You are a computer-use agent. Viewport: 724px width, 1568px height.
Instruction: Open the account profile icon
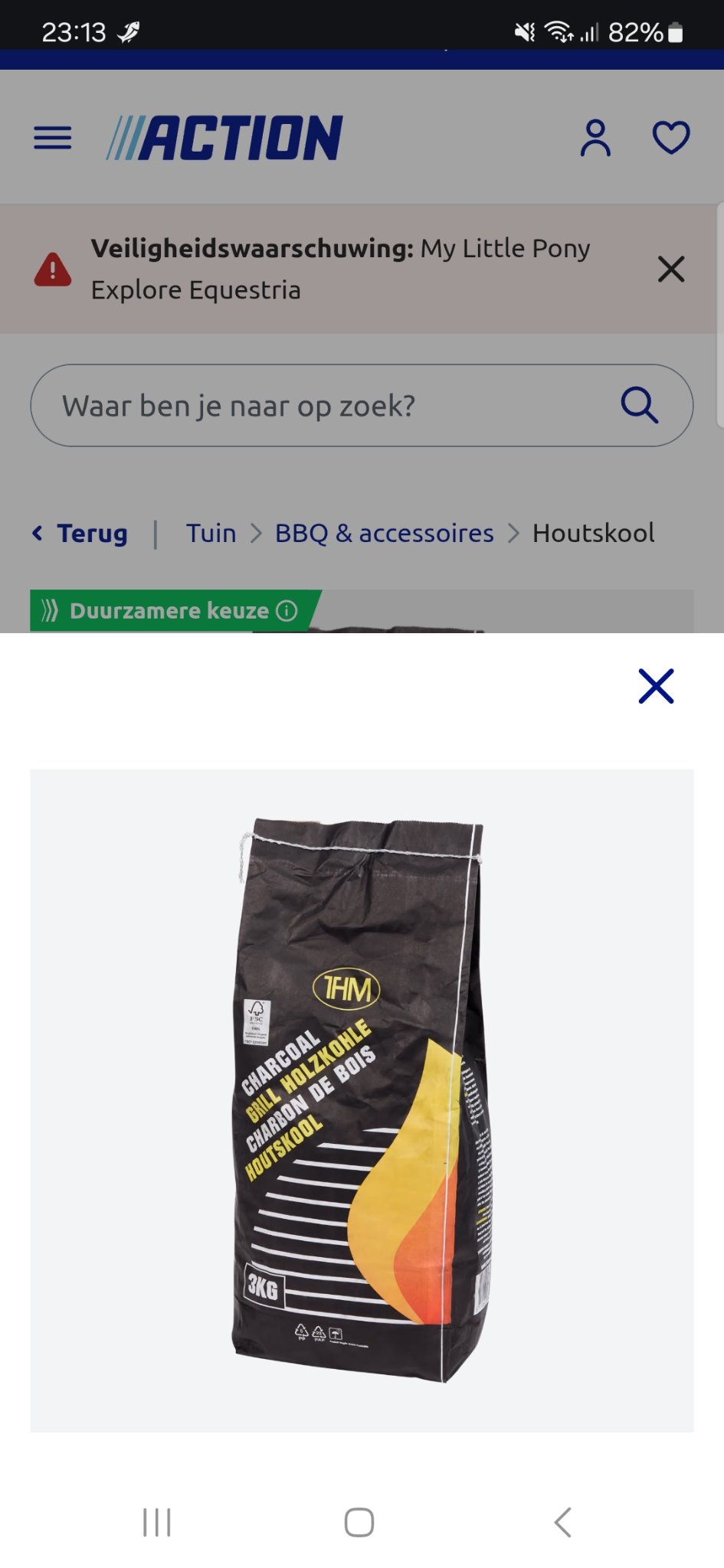click(595, 139)
